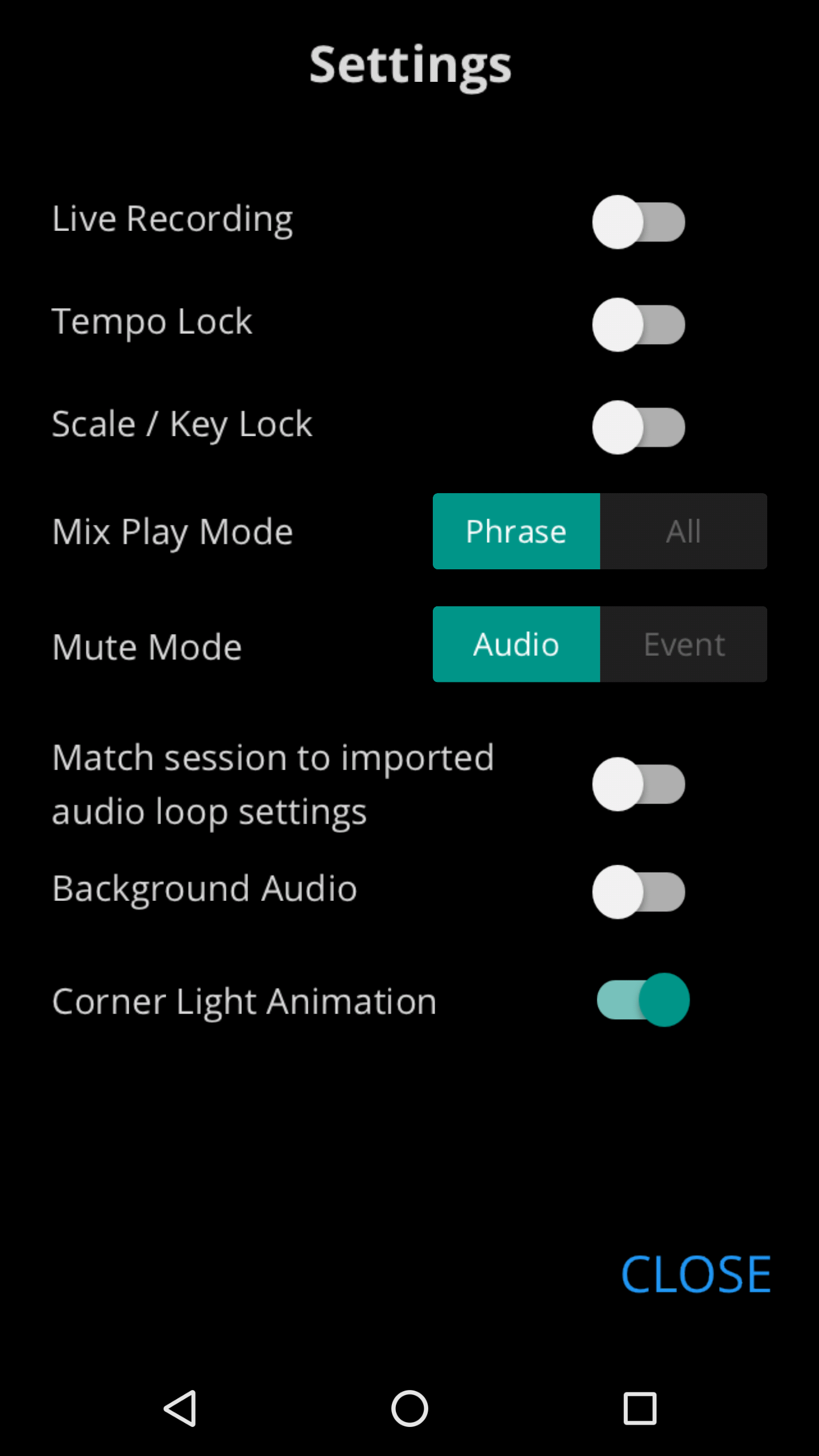Select Phrase for Mix Play Mode
Image resolution: width=819 pixels, height=1456 pixels.
pyautogui.click(x=516, y=531)
